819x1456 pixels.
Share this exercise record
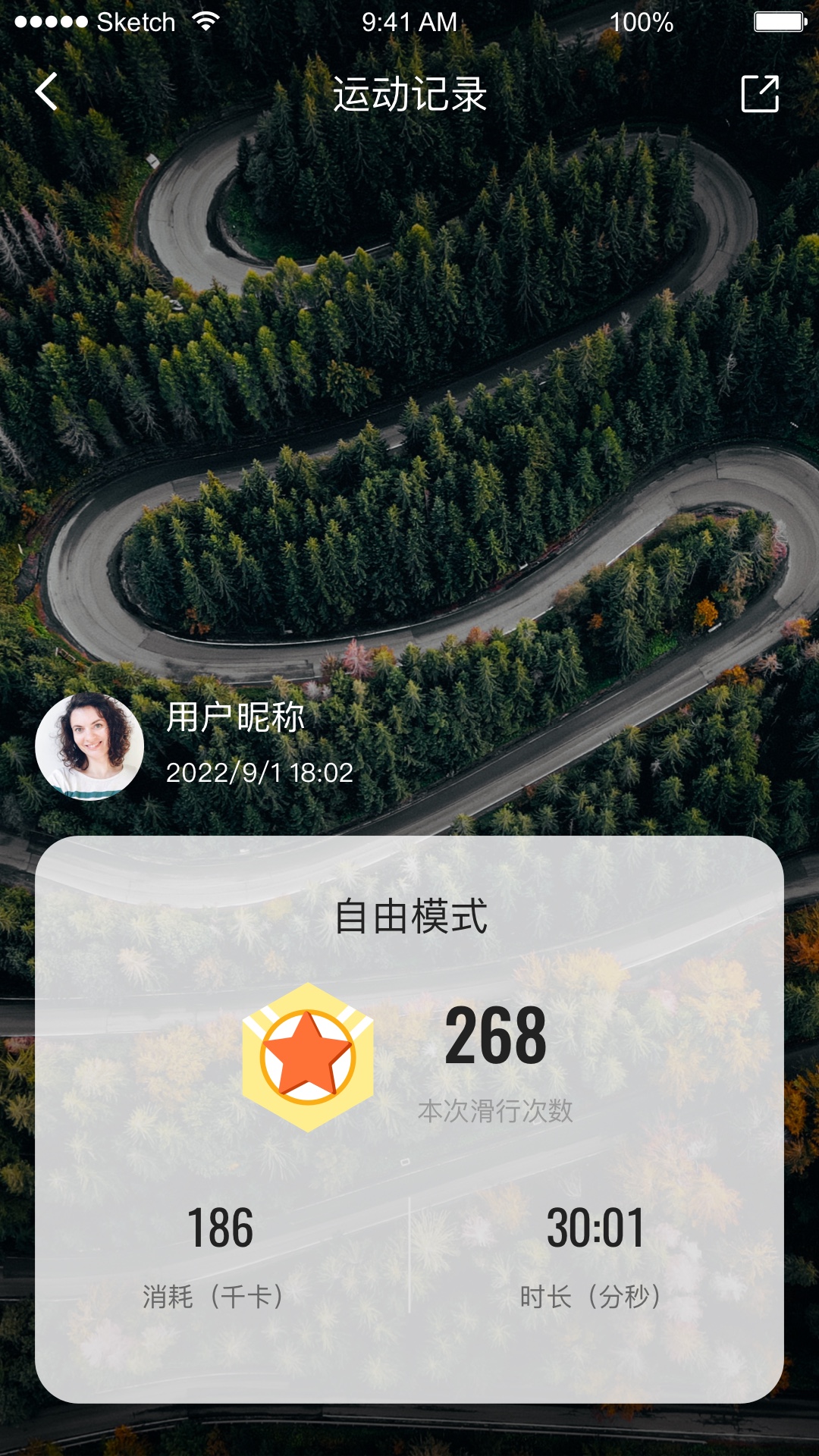point(759,94)
